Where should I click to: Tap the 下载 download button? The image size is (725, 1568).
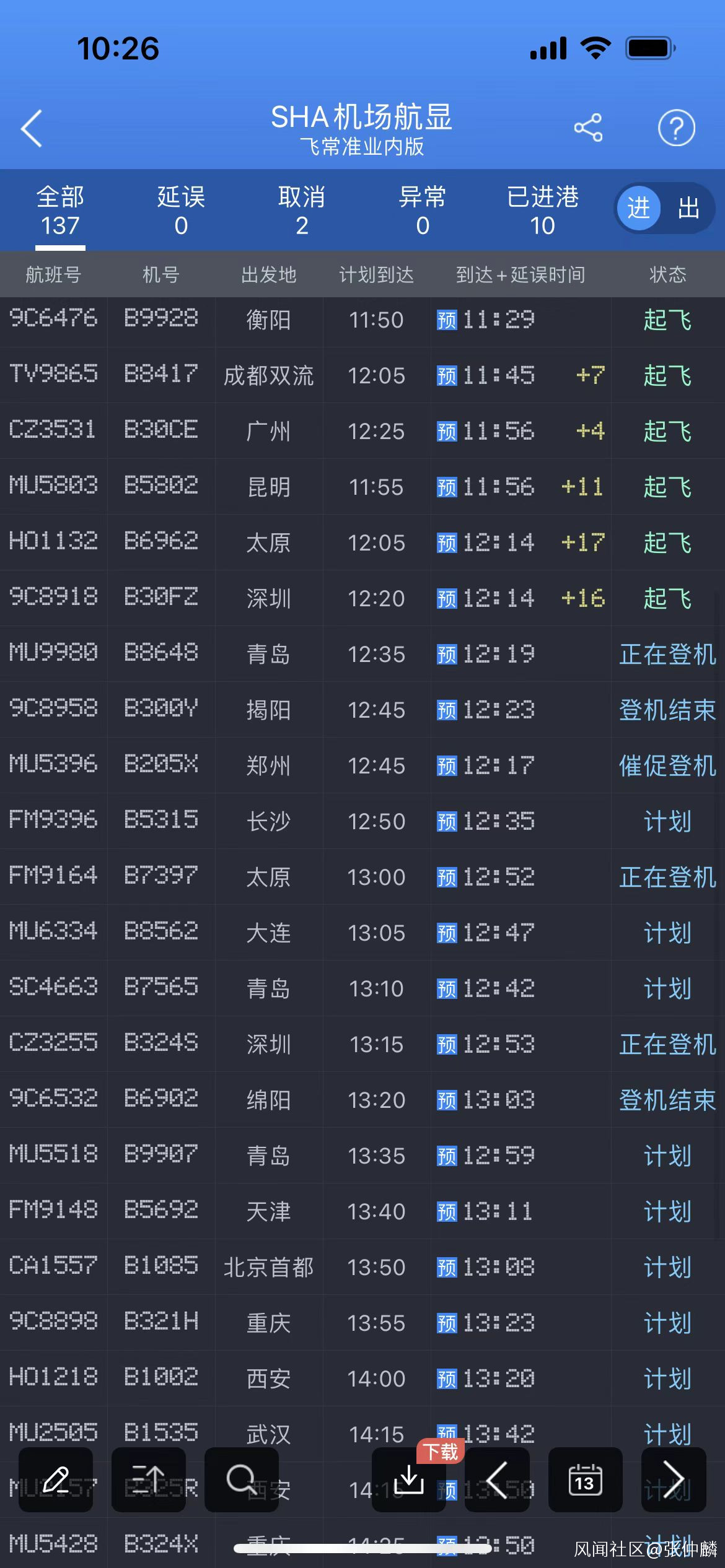click(x=409, y=1479)
